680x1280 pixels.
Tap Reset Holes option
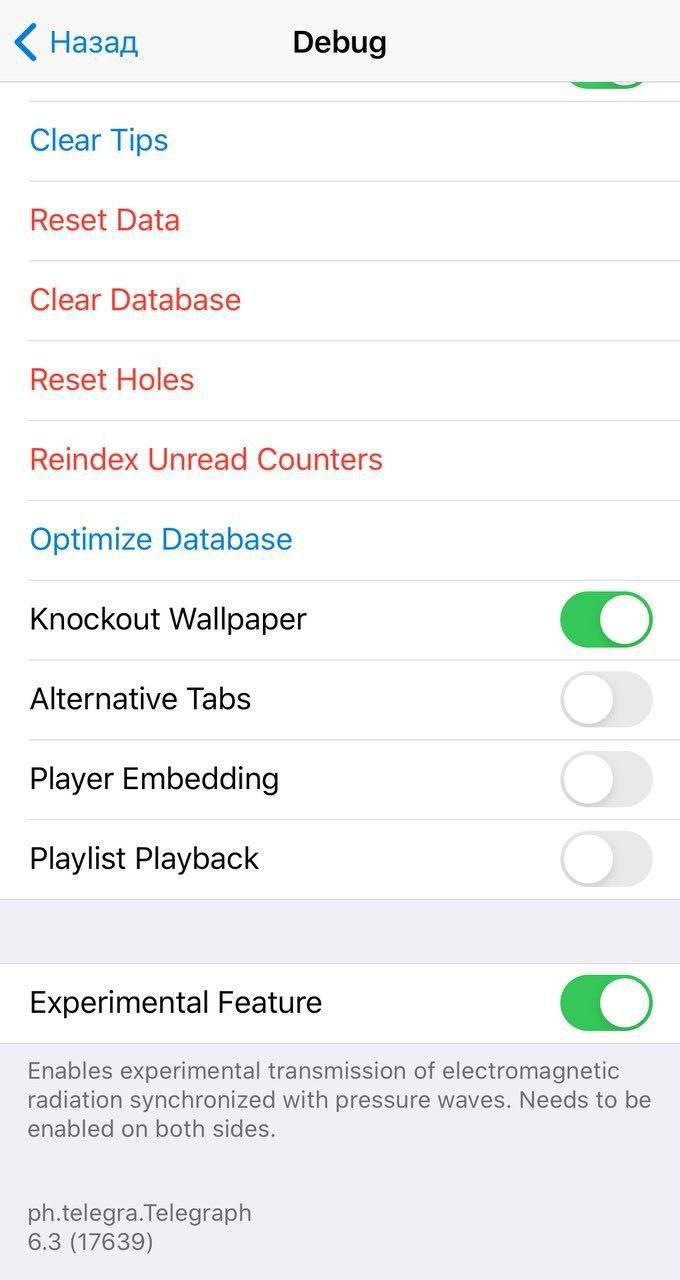click(x=112, y=380)
